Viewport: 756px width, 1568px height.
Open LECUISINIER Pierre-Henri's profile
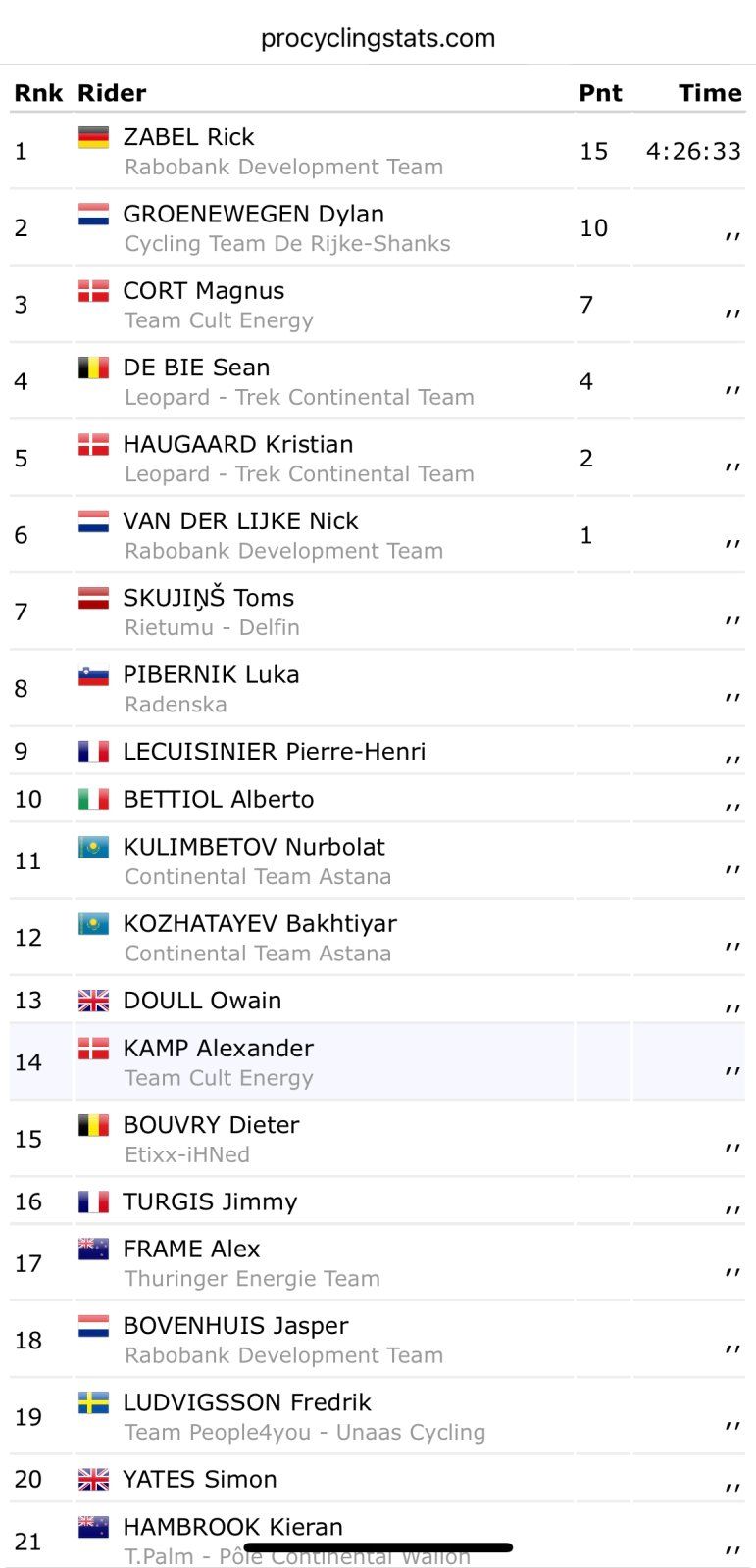click(274, 752)
